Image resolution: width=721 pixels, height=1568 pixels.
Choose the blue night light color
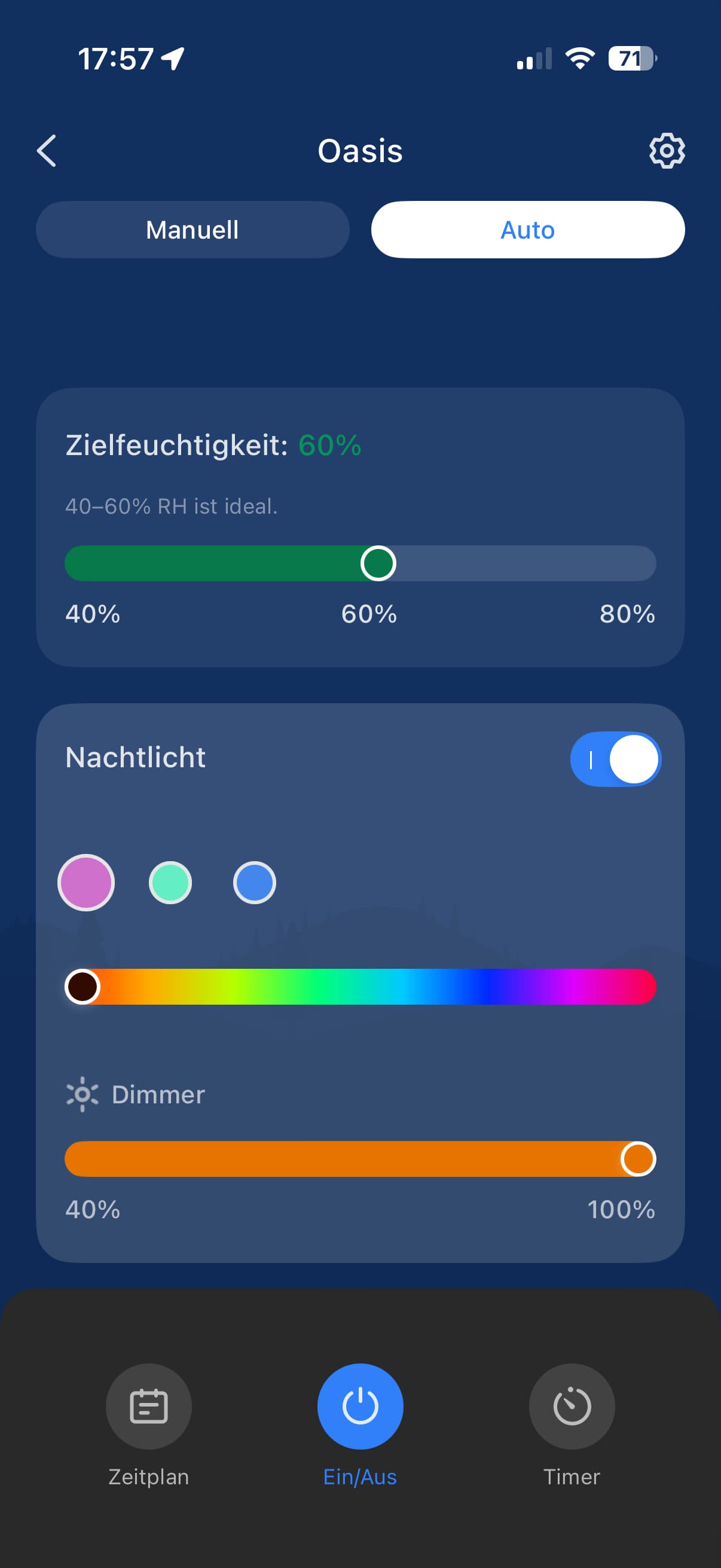[x=254, y=883]
